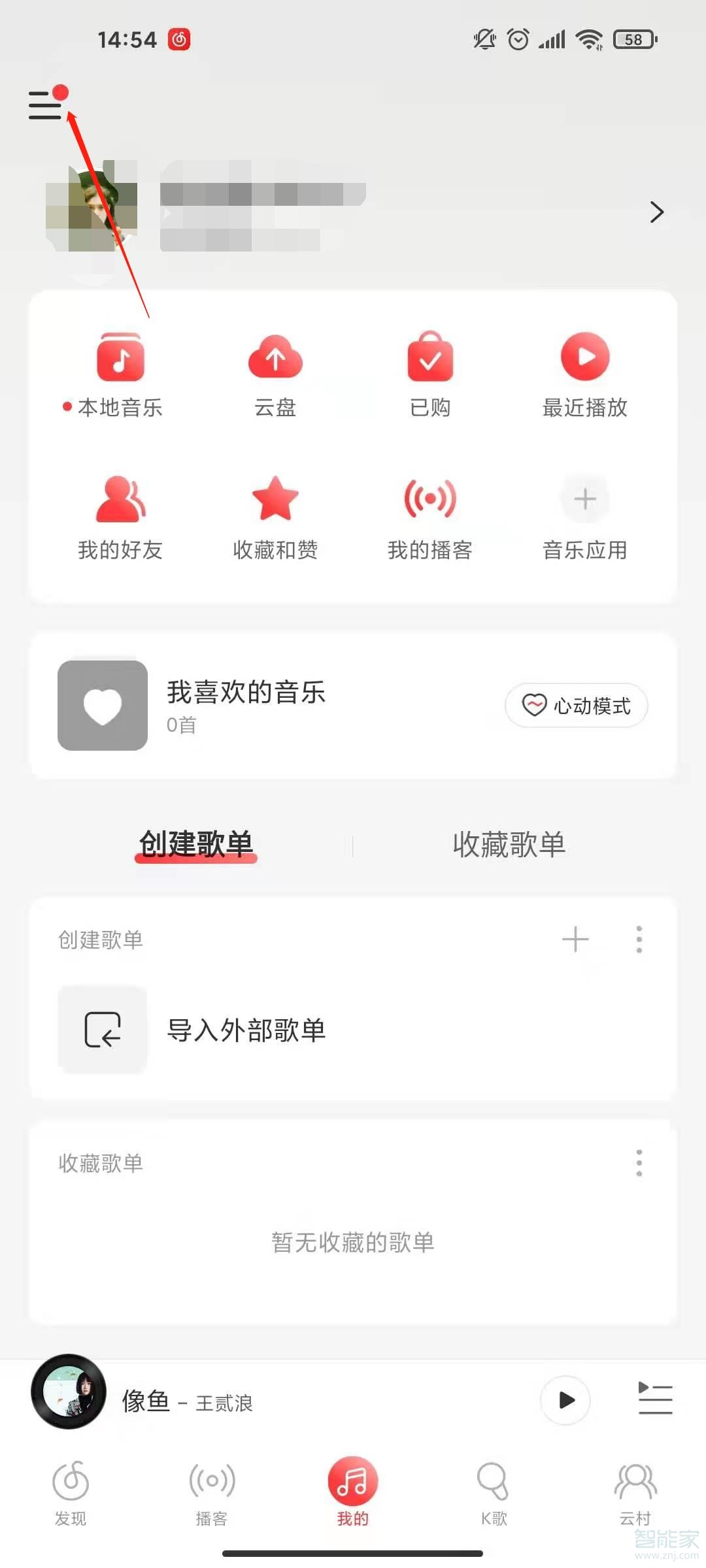Image resolution: width=706 pixels, height=1568 pixels.
Task: Open 收藏和赞 favorites and likes
Action: pos(275,516)
